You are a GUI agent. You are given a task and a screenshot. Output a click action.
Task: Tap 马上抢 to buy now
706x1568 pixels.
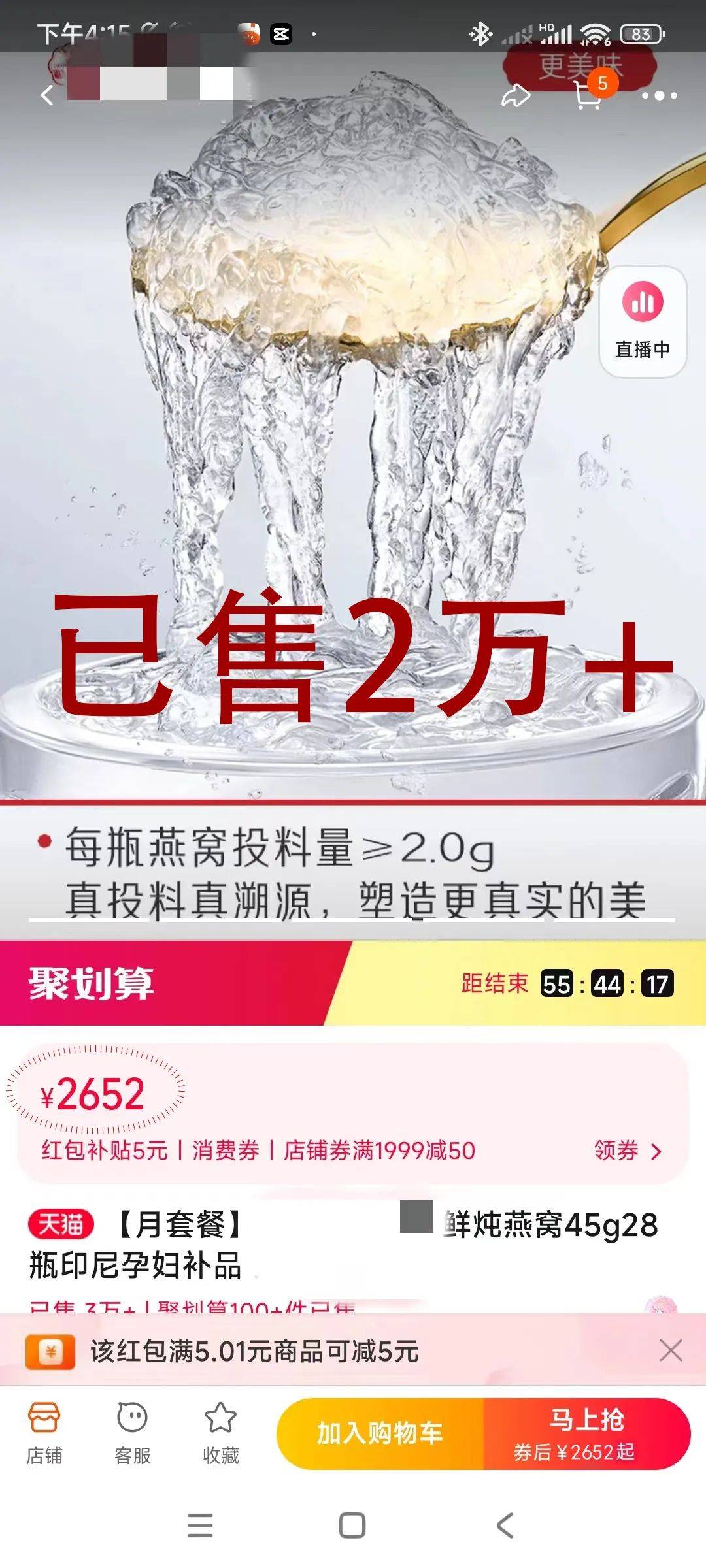pyautogui.click(x=586, y=1434)
